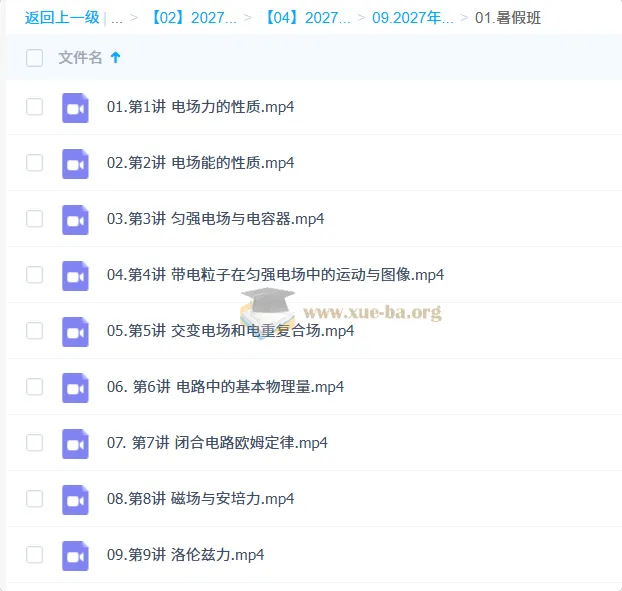Open the 【04】2027... breadcrumb folder
The height and width of the screenshot is (591, 622).
tap(308, 18)
